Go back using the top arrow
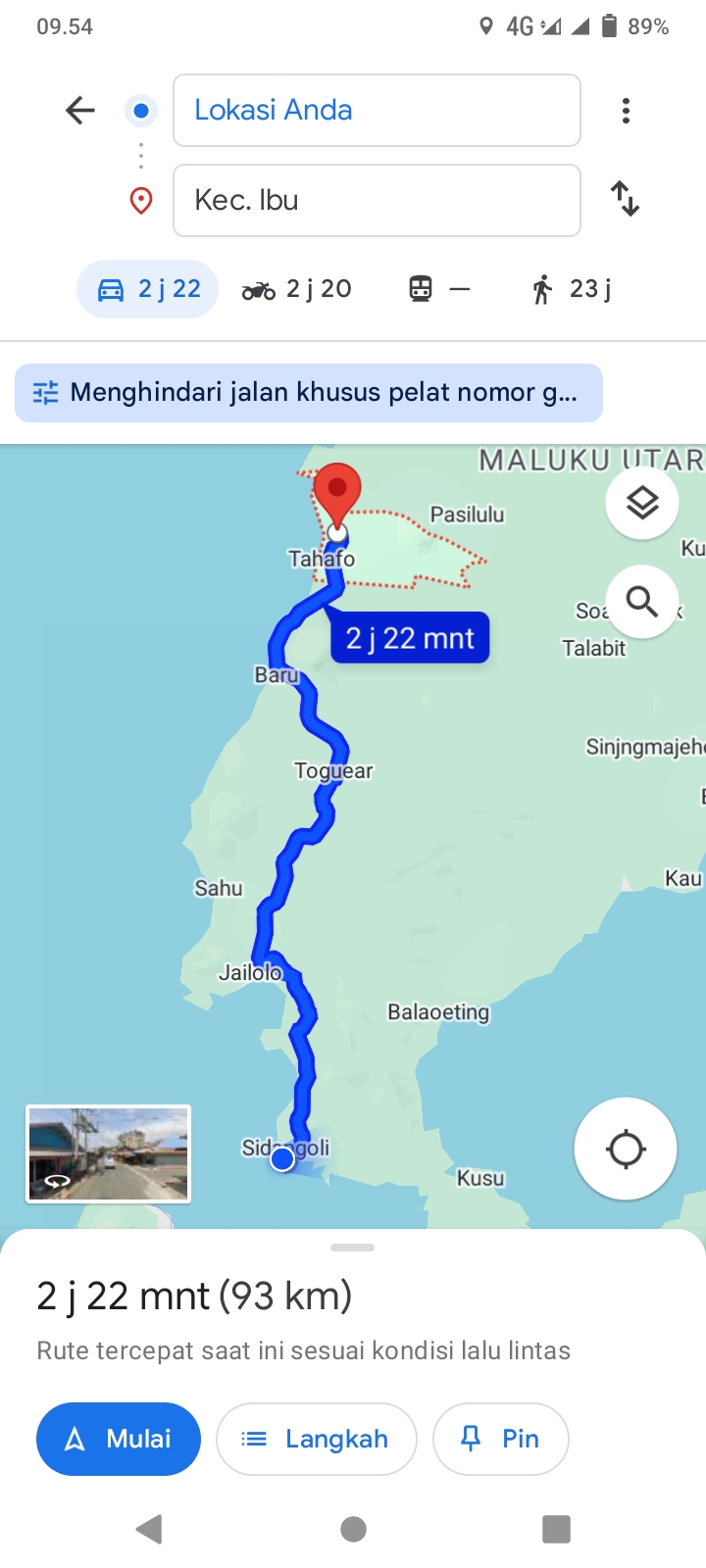 point(80,111)
